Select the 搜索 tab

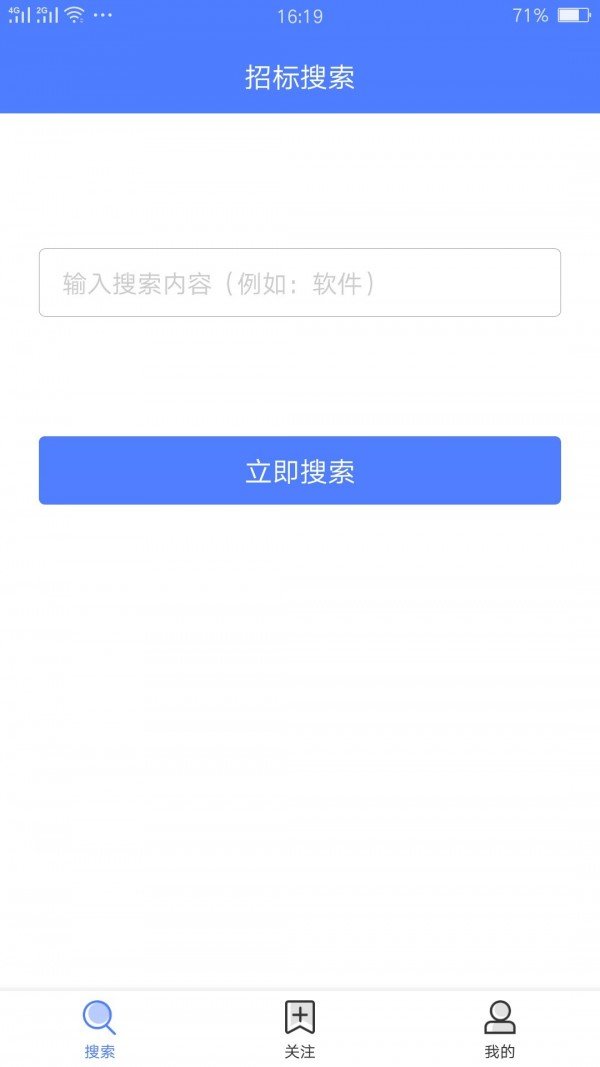(100, 1030)
